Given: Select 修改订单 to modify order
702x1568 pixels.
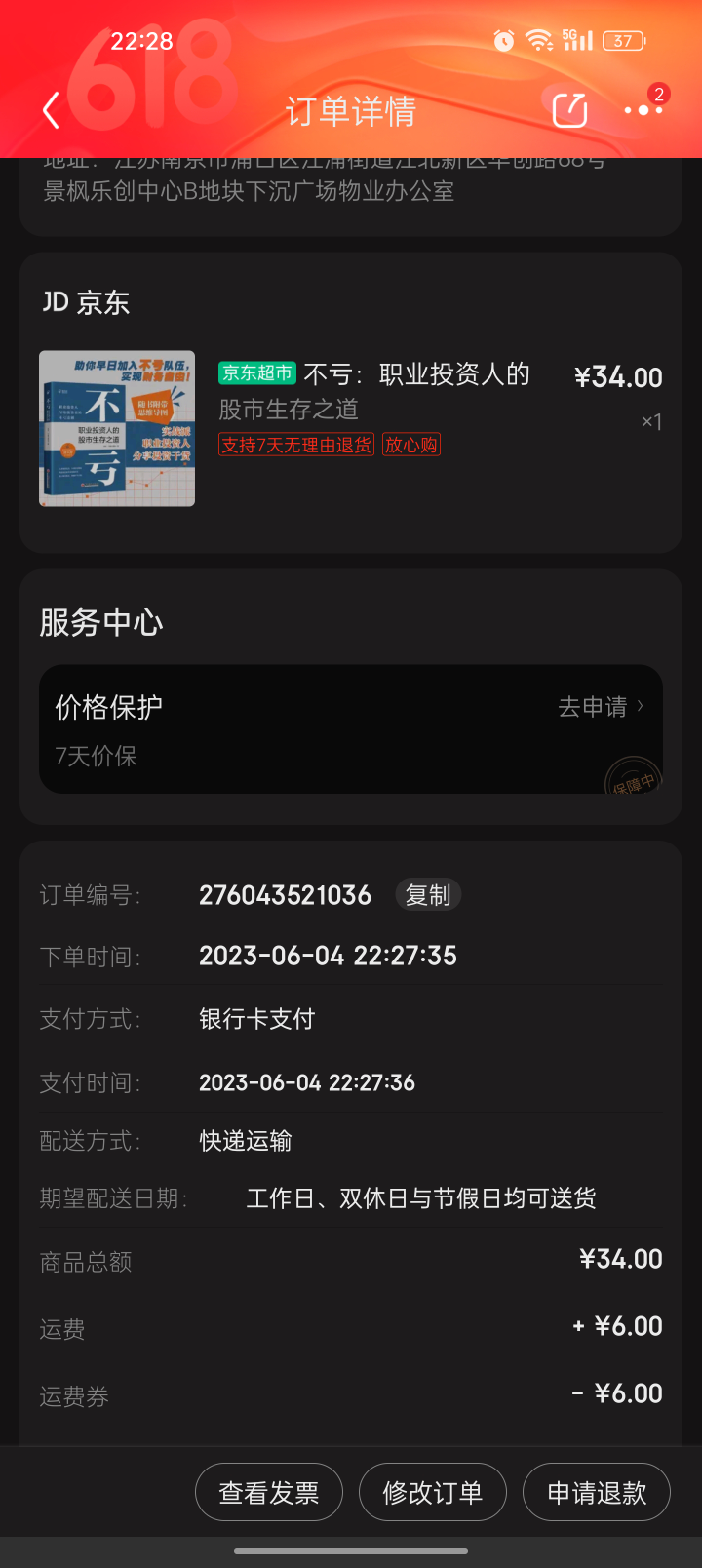Looking at the screenshot, I should click(433, 1492).
